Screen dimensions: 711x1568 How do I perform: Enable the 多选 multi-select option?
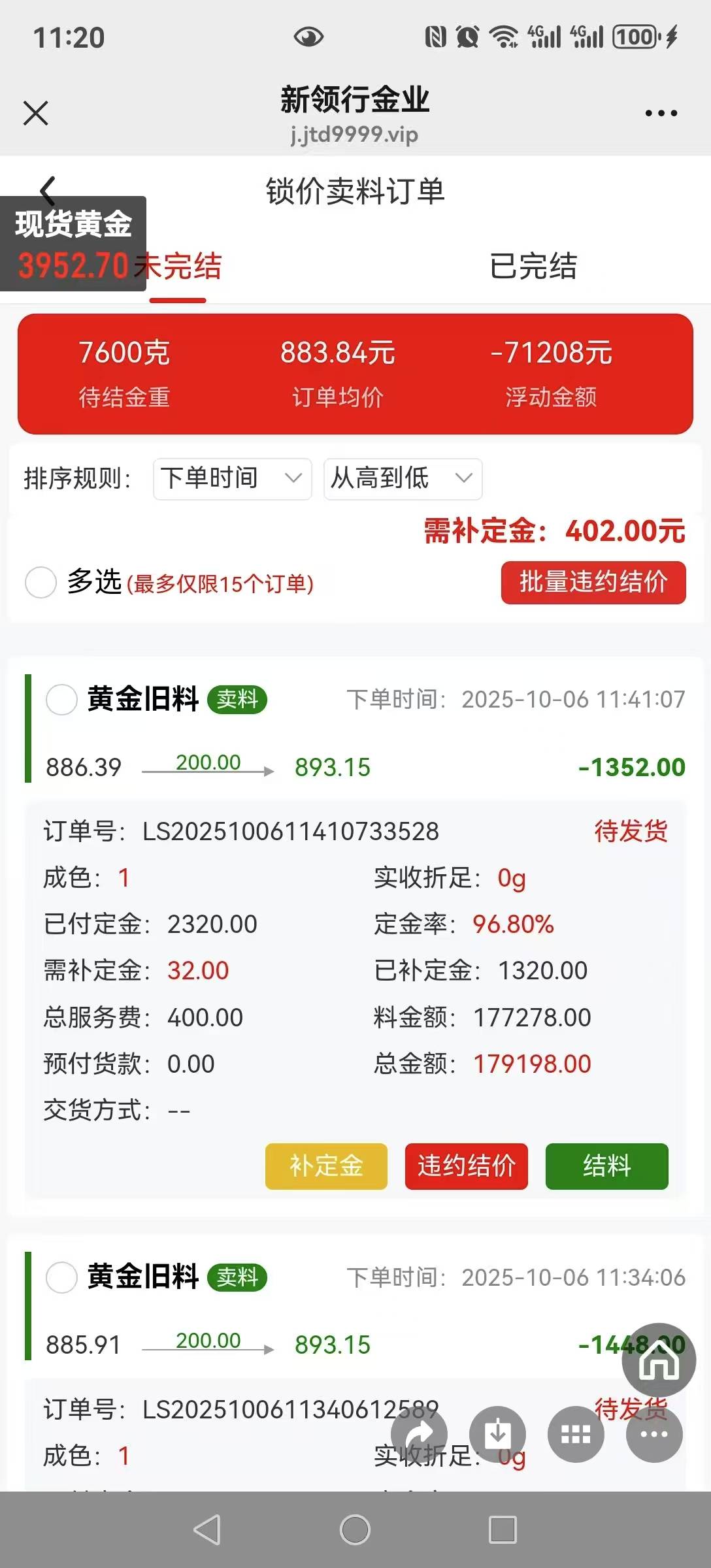click(x=41, y=582)
